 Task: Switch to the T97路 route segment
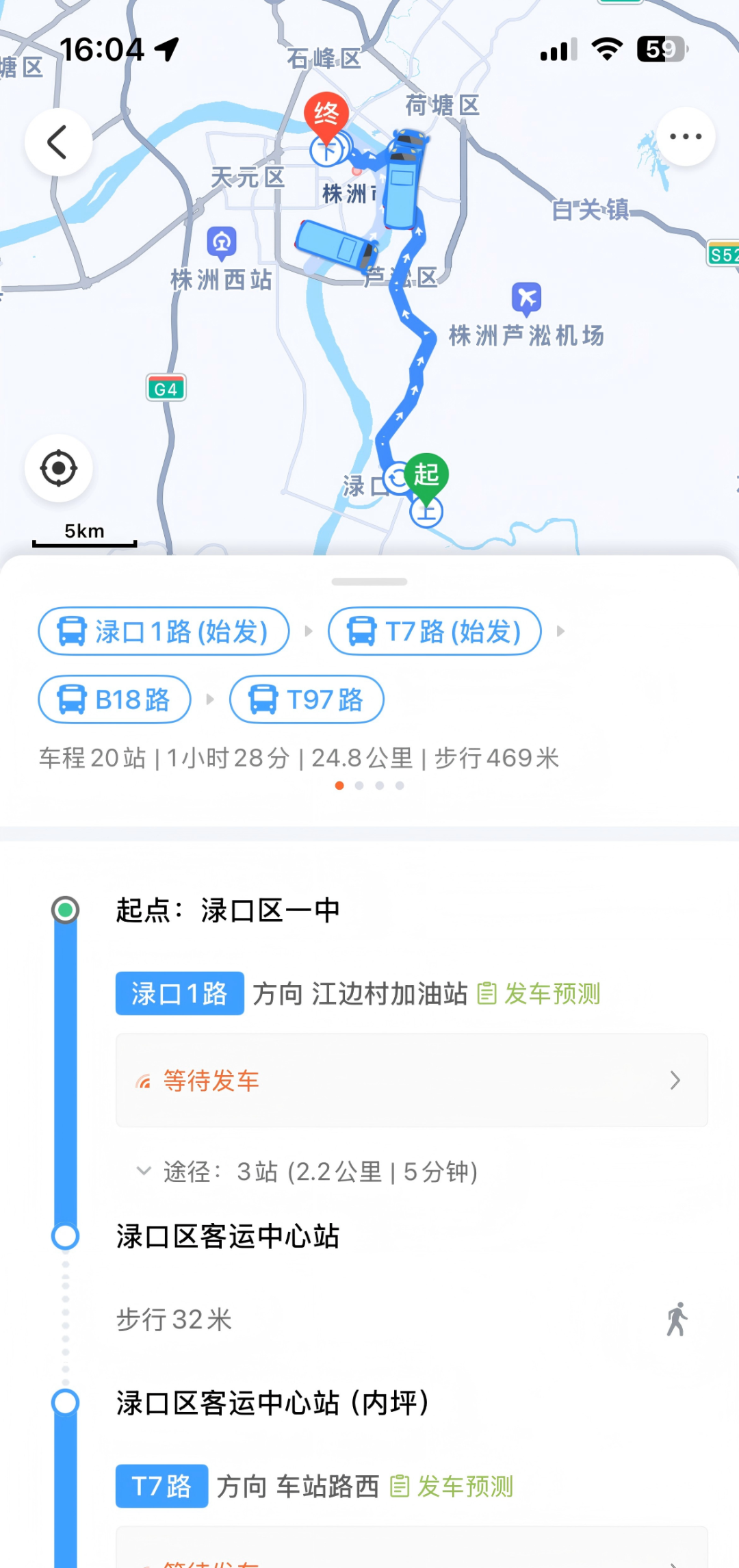pos(307,699)
